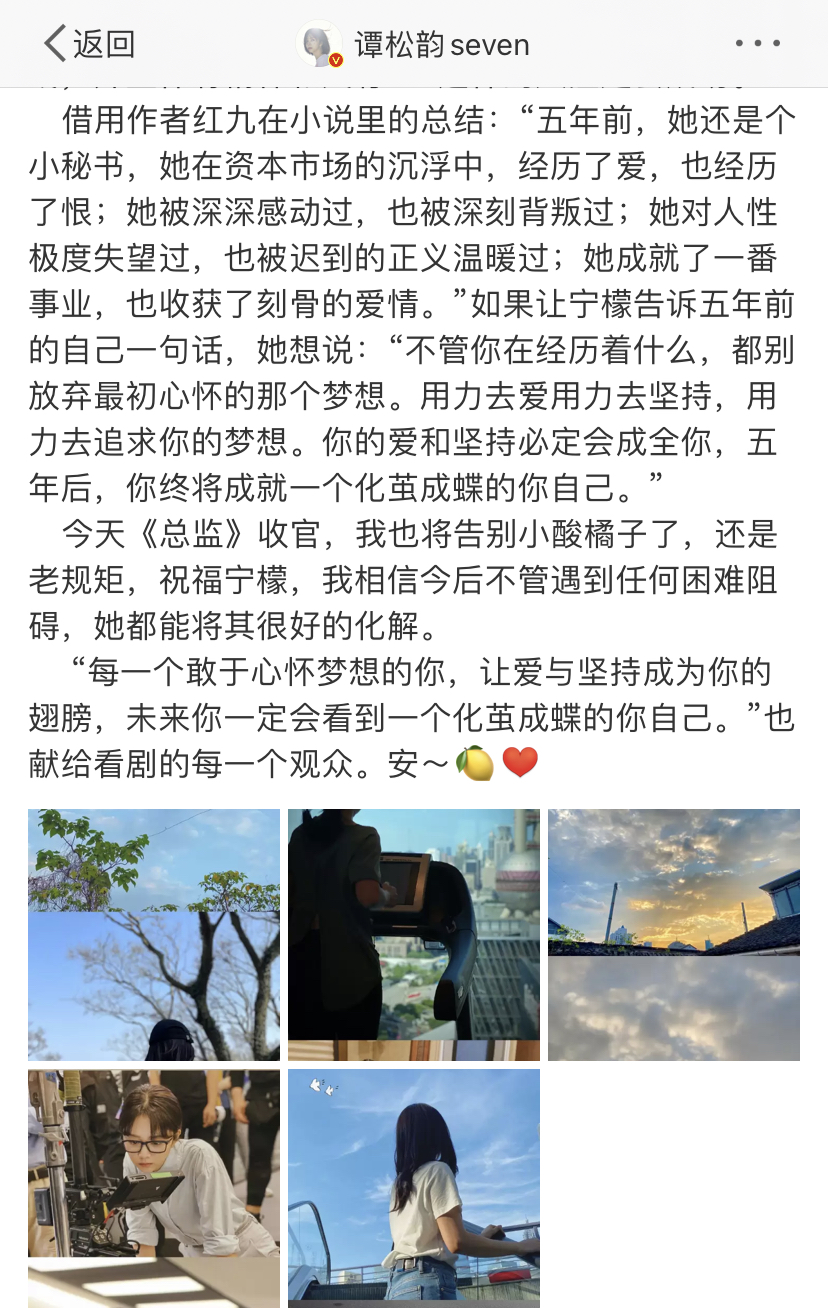This screenshot has width=828, height=1308.
Task: Open the three-dot overflow menu
Action: coord(757,44)
